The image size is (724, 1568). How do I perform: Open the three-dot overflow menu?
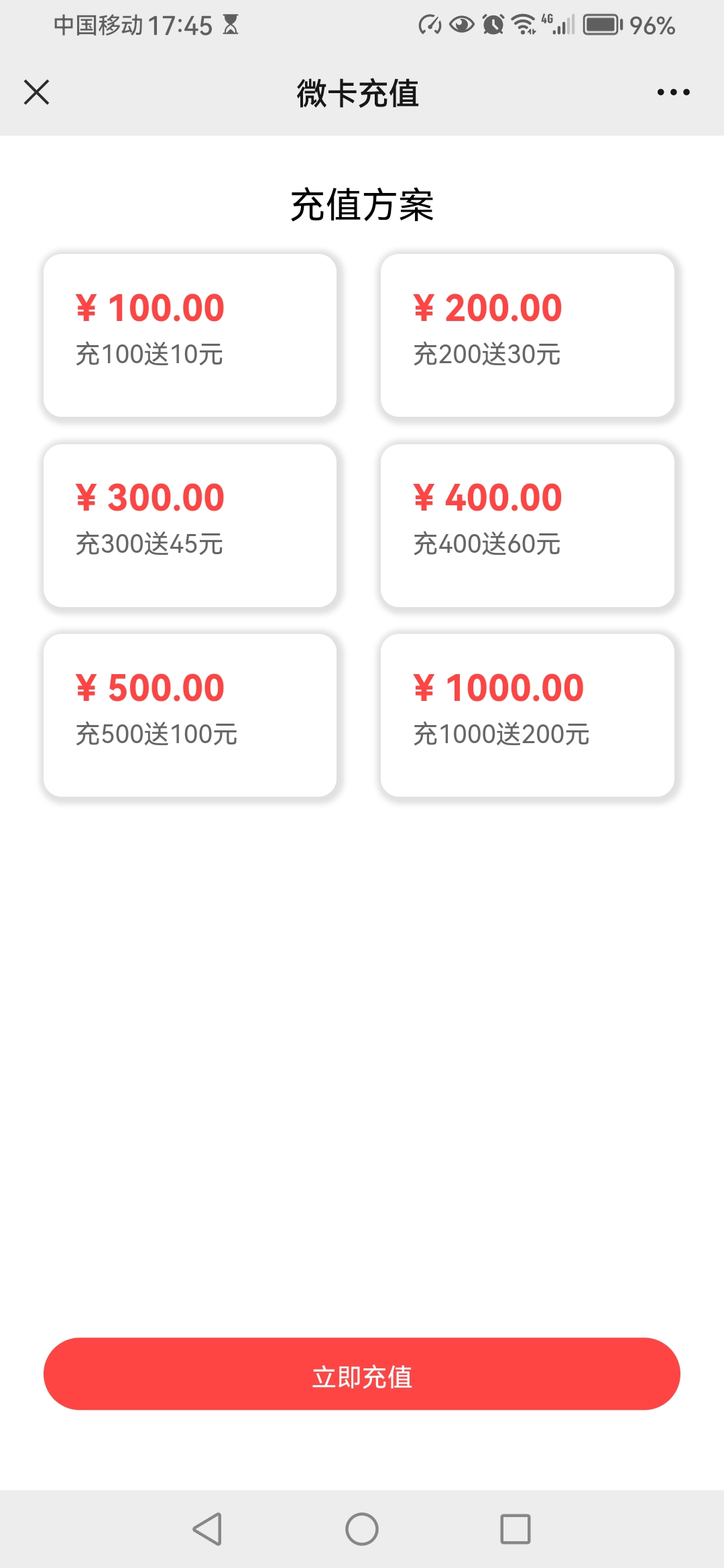coord(673,92)
